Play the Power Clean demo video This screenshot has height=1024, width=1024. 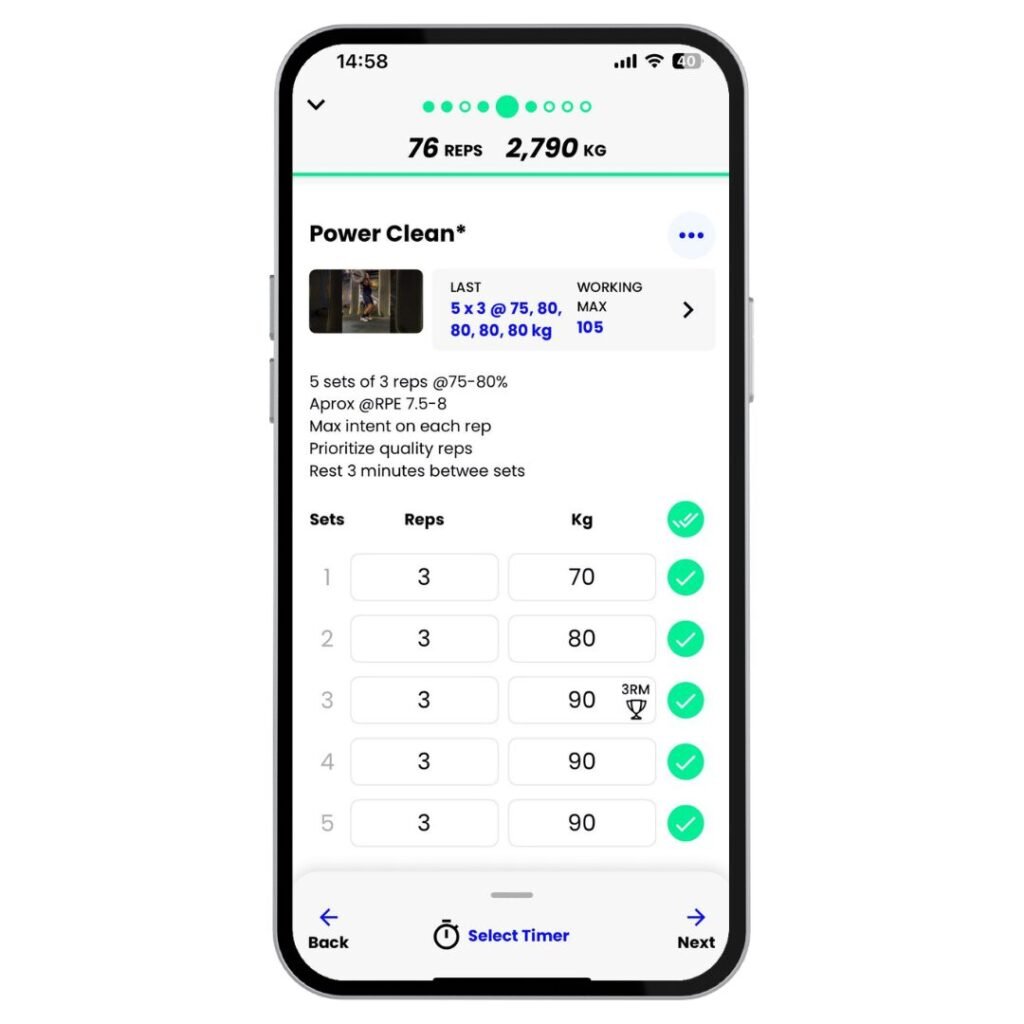point(366,301)
